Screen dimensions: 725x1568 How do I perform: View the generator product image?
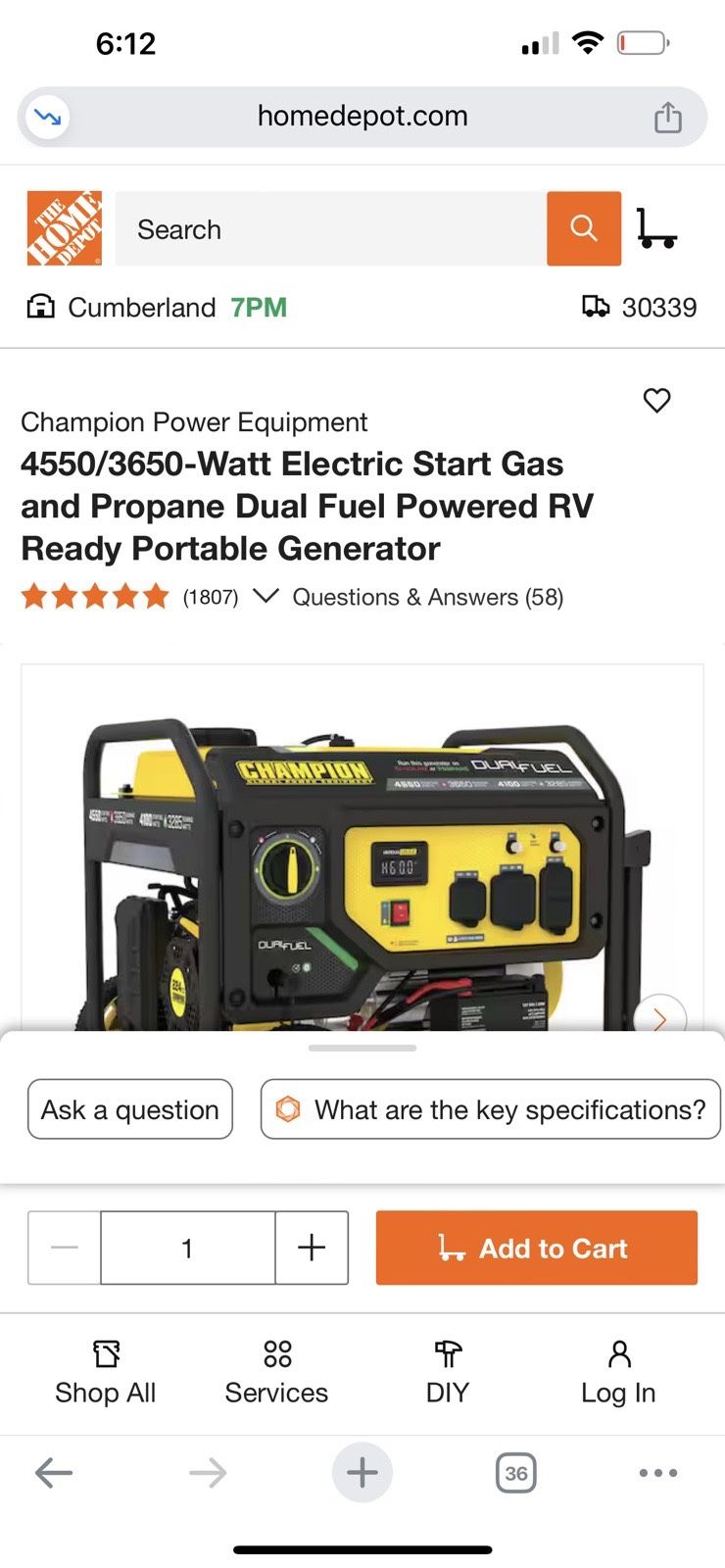353,862
